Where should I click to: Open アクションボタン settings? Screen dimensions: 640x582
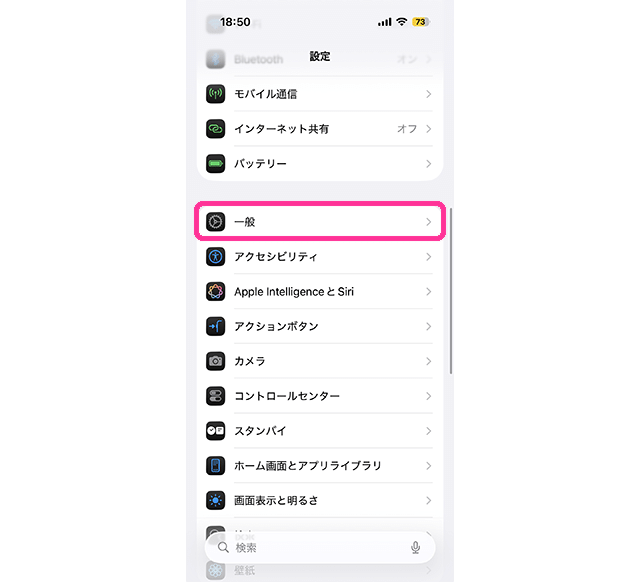coord(320,326)
